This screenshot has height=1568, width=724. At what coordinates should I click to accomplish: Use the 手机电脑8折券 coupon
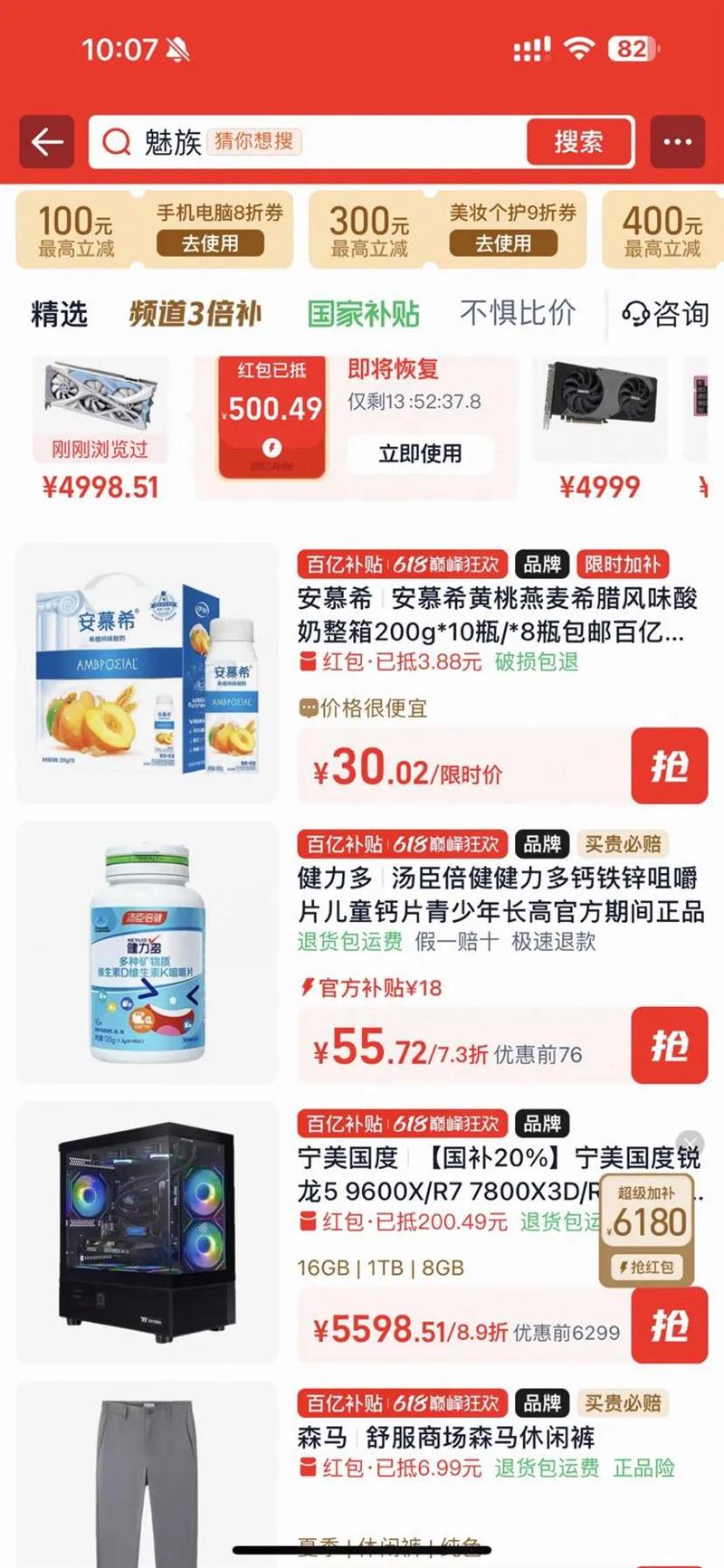pos(210,243)
